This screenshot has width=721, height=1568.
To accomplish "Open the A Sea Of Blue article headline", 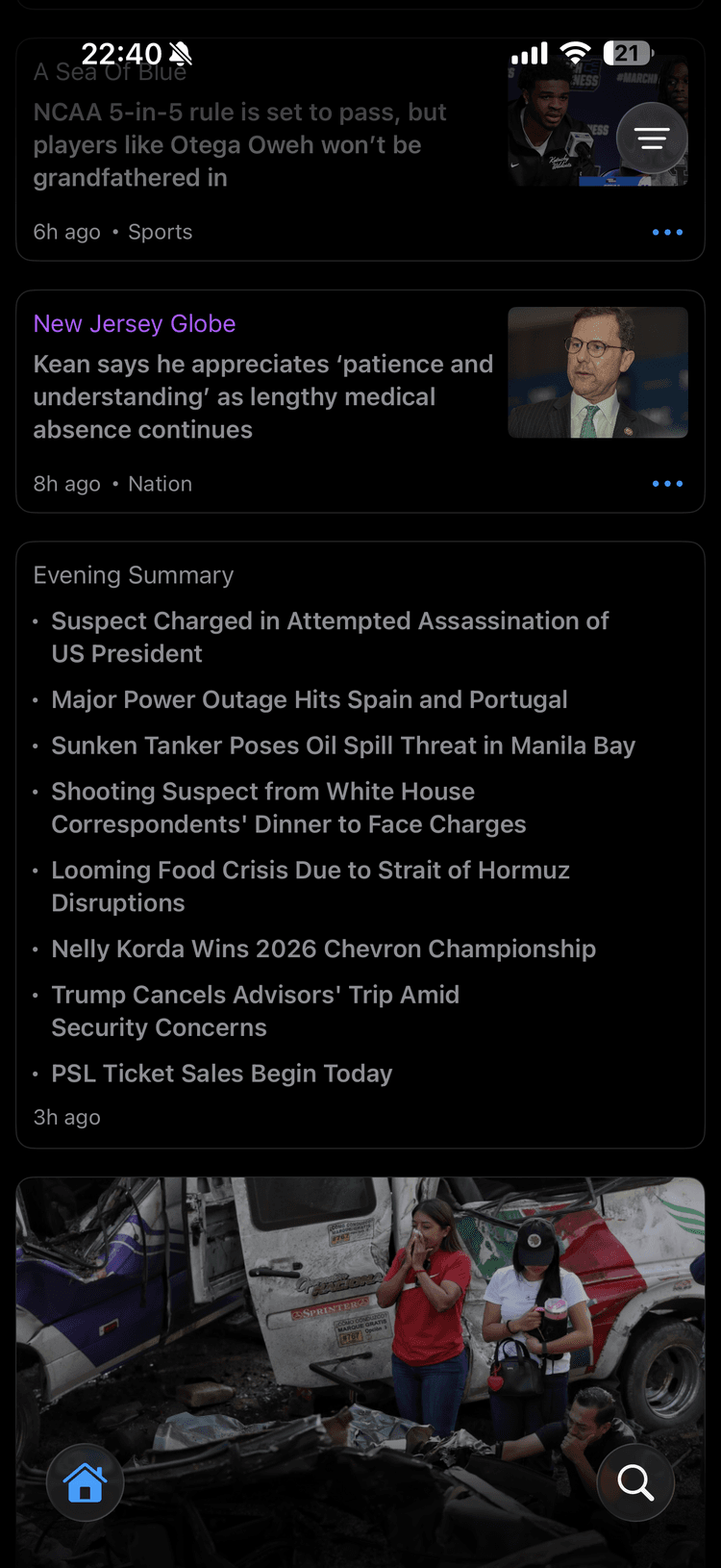I will pos(238,144).
